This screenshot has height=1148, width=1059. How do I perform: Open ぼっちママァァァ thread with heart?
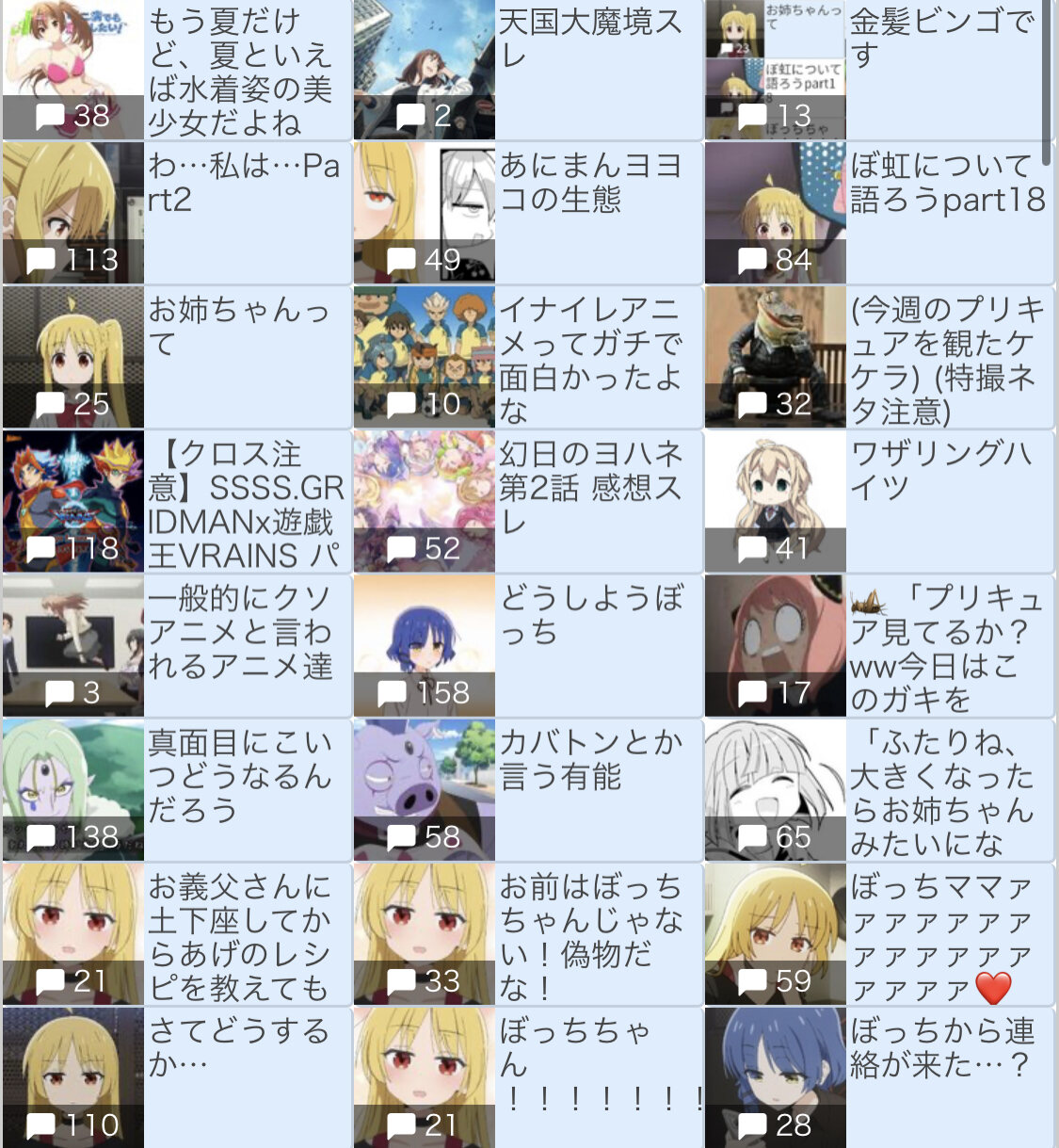tap(941, 936)
